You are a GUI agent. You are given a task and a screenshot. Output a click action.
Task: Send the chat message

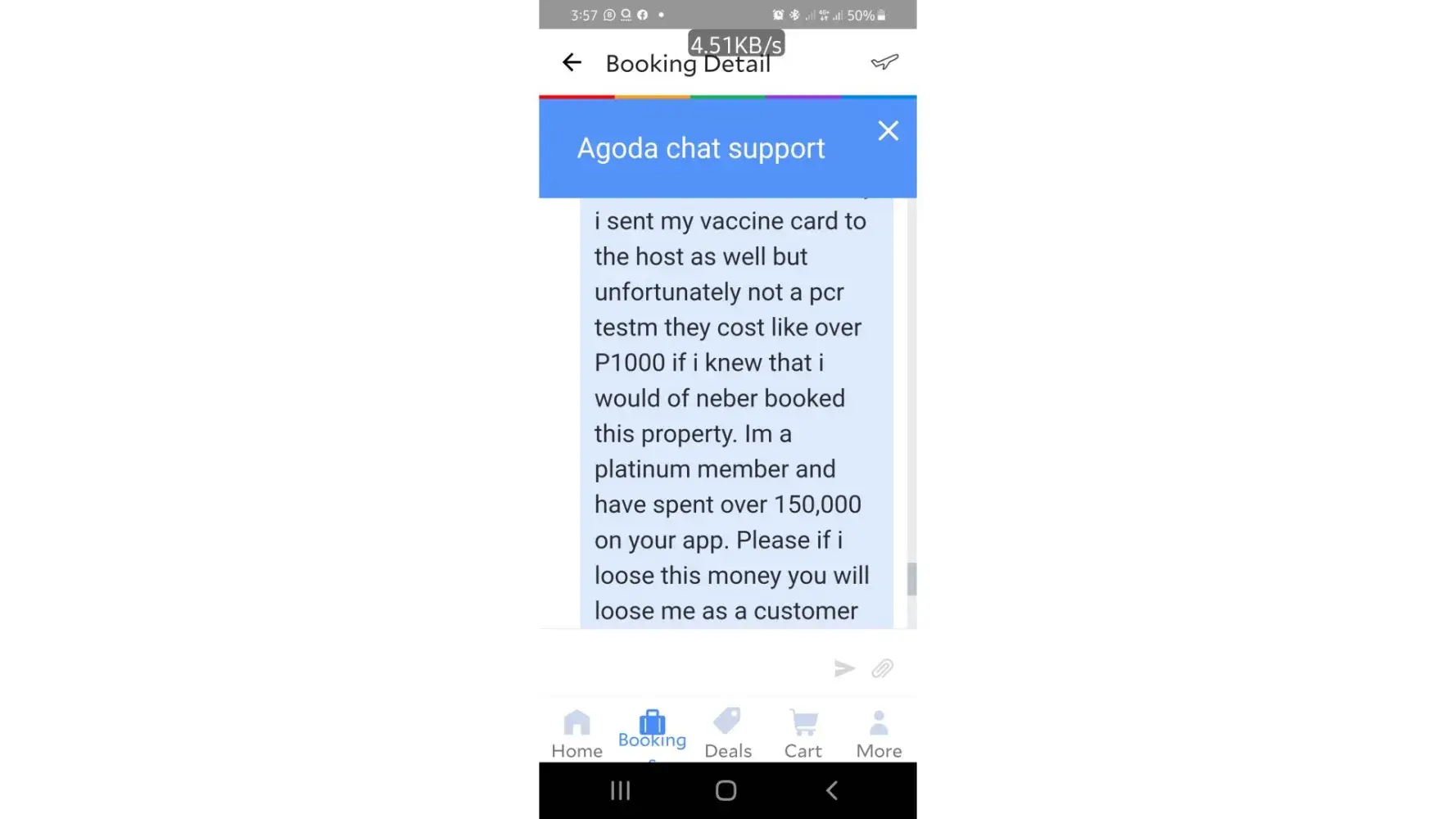coord(844,668)
